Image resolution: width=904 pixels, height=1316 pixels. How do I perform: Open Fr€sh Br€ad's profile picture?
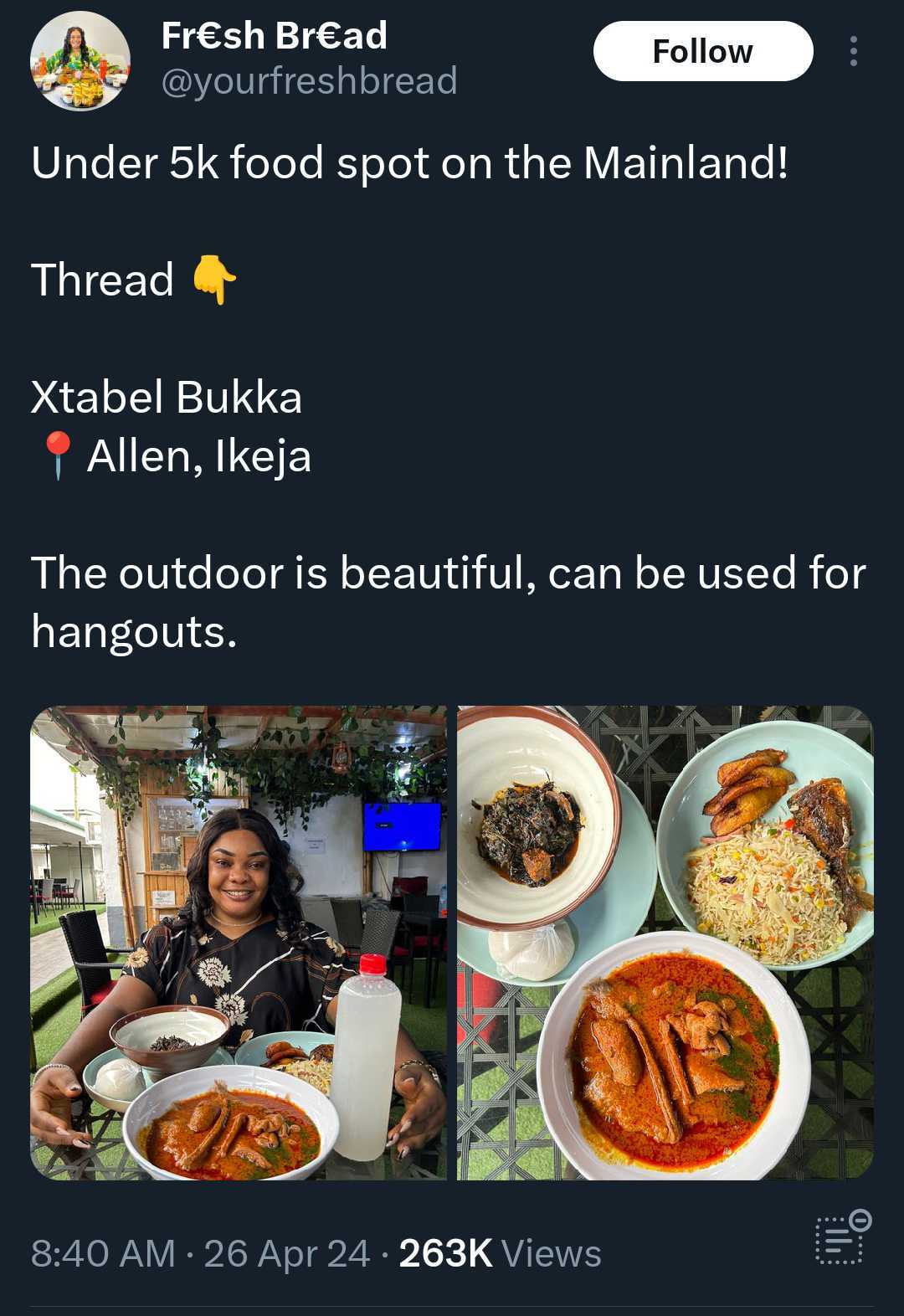coord(80,61)
